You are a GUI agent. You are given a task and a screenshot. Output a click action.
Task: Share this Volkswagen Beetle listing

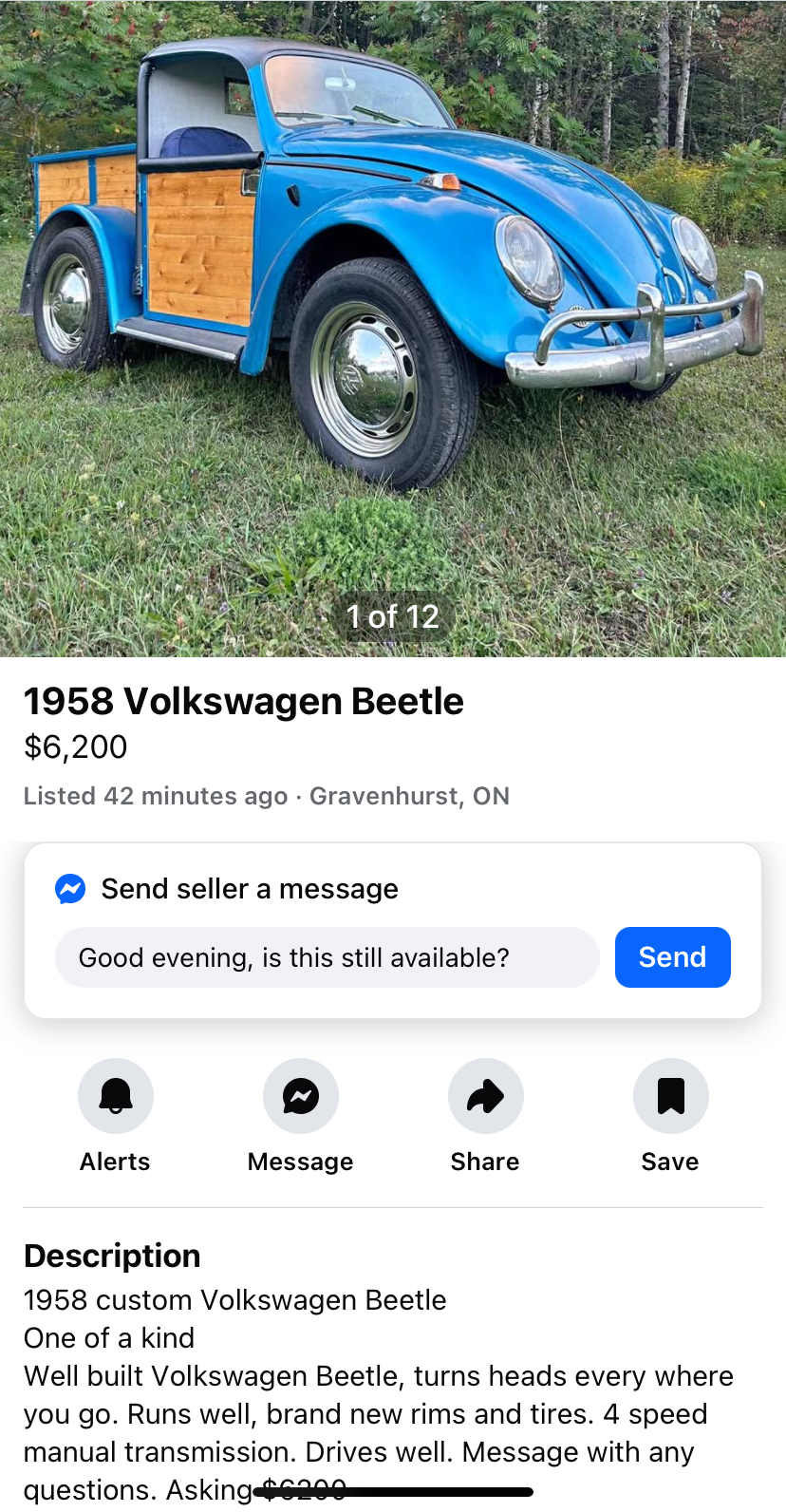pyautogui.click(x=485, y=1097)
